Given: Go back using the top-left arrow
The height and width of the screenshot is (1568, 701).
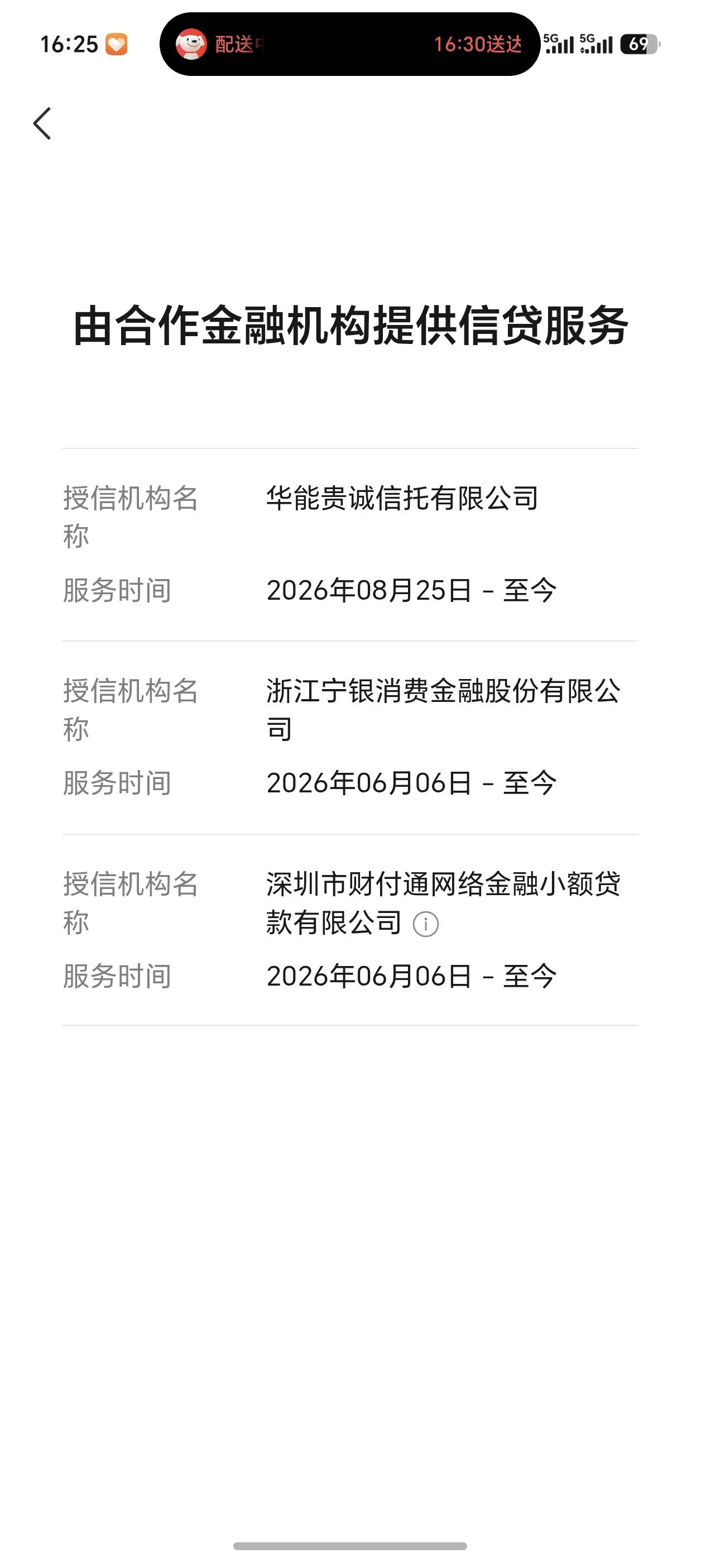Looking at the screenshot, I should pyautogui.click(x=42, y=123).
